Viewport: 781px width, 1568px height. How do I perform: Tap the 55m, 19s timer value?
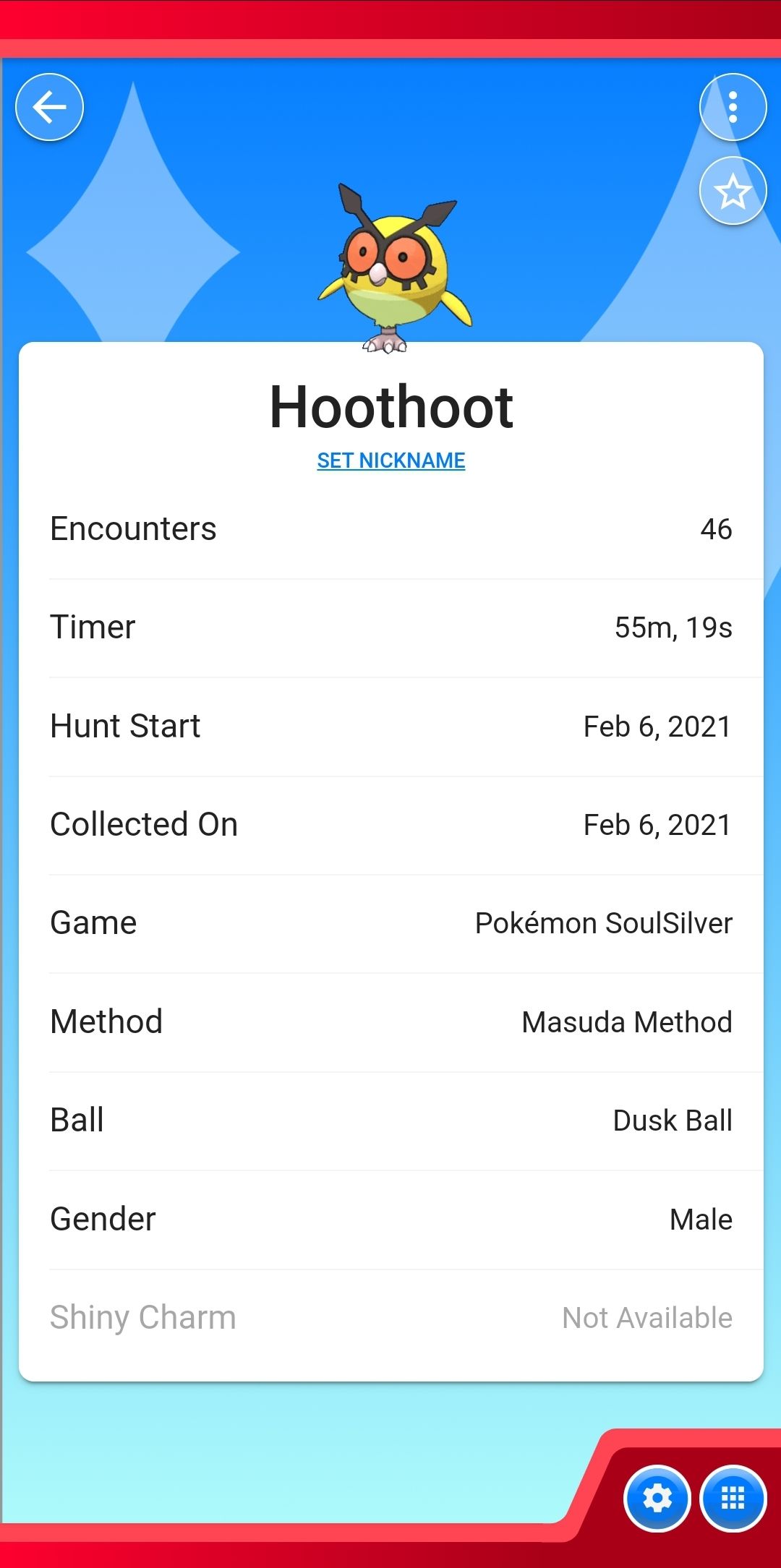coord(673,627)
